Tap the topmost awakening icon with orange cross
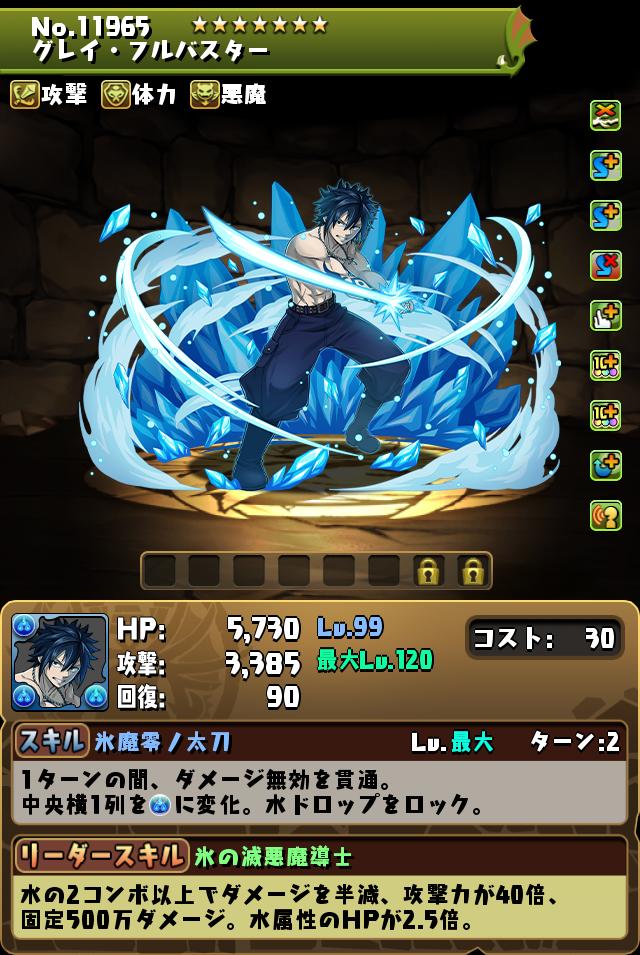 [x=606, y=116]
